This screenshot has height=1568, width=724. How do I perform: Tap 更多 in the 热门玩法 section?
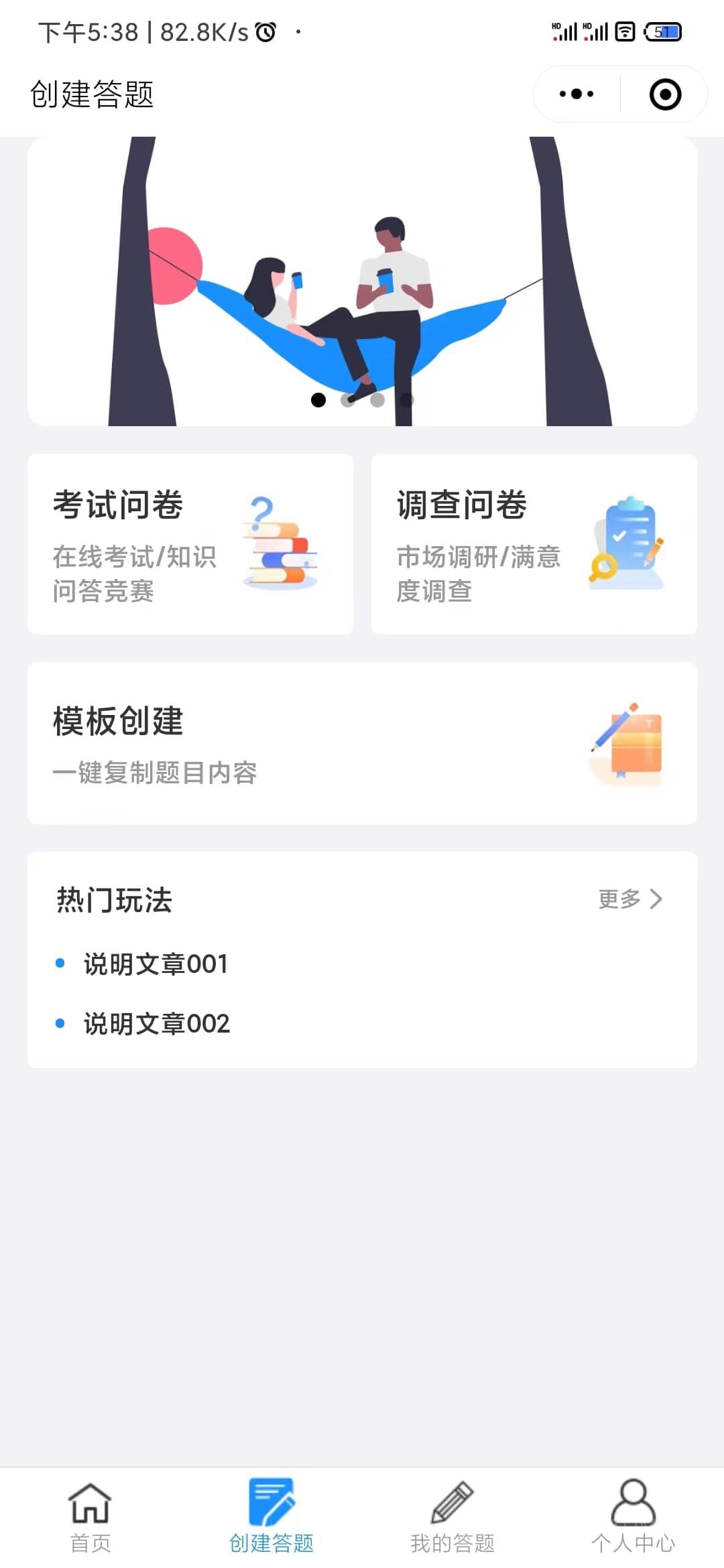click(630, 899)
